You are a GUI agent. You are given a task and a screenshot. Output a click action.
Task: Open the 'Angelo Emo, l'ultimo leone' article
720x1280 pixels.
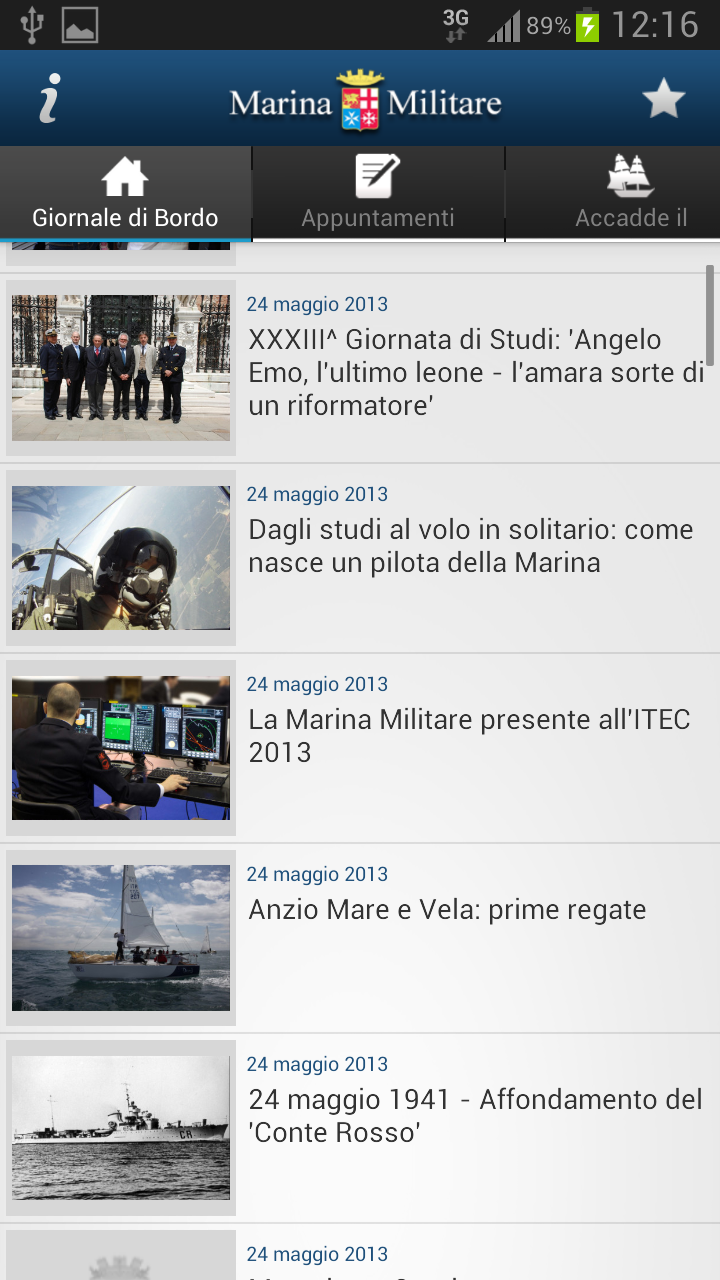476,372
